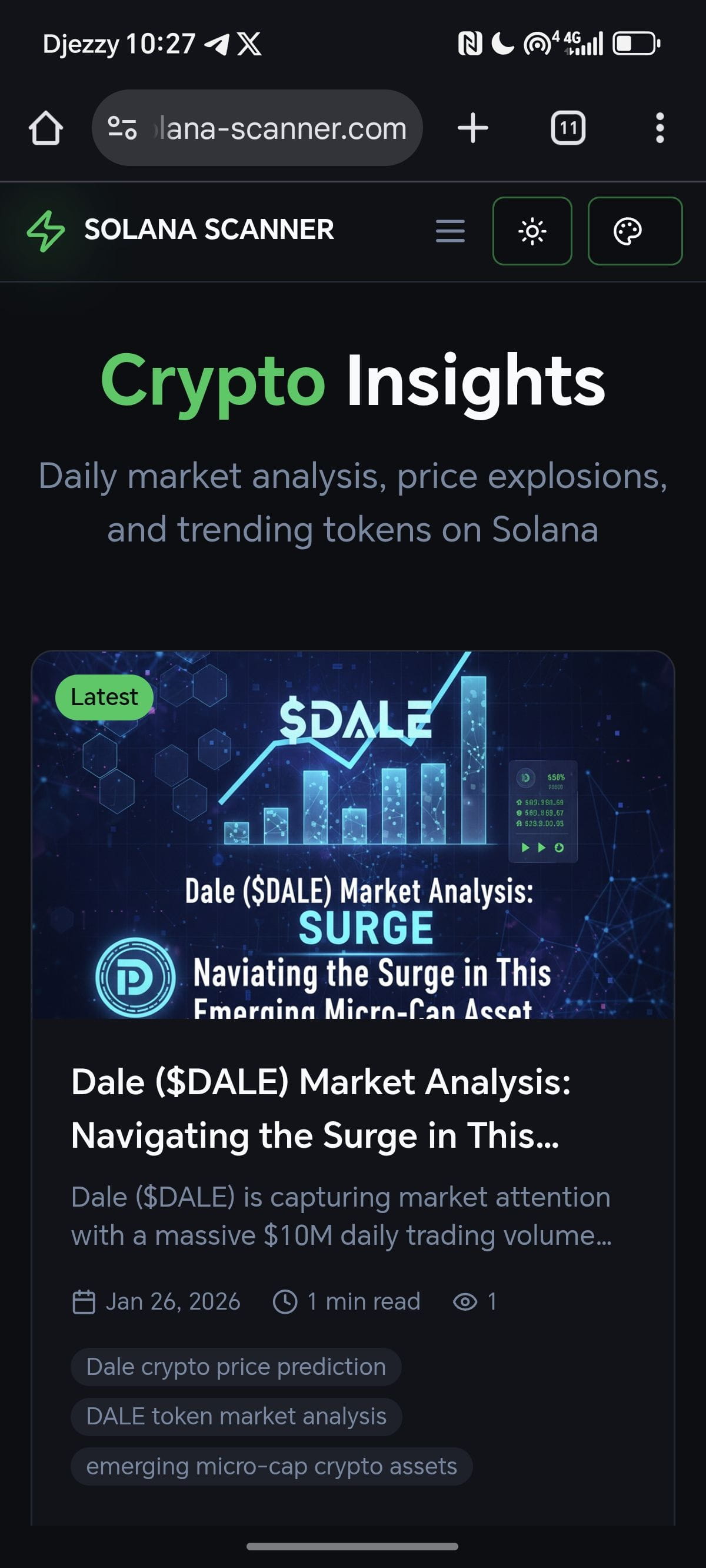View site info icon in address bar
The image size is (706, 1568).
point(122,128)
